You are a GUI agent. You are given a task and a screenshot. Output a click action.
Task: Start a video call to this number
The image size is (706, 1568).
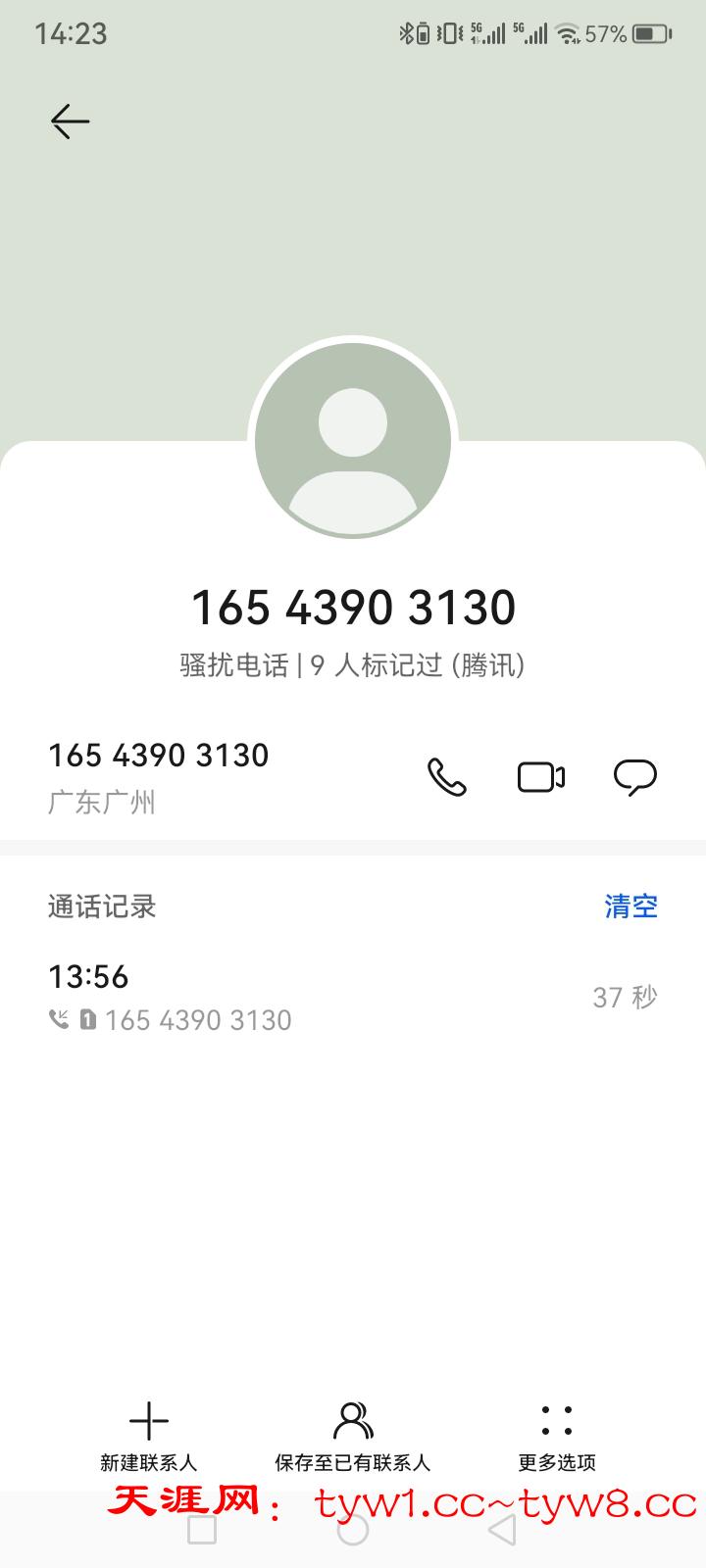(540, 777)
